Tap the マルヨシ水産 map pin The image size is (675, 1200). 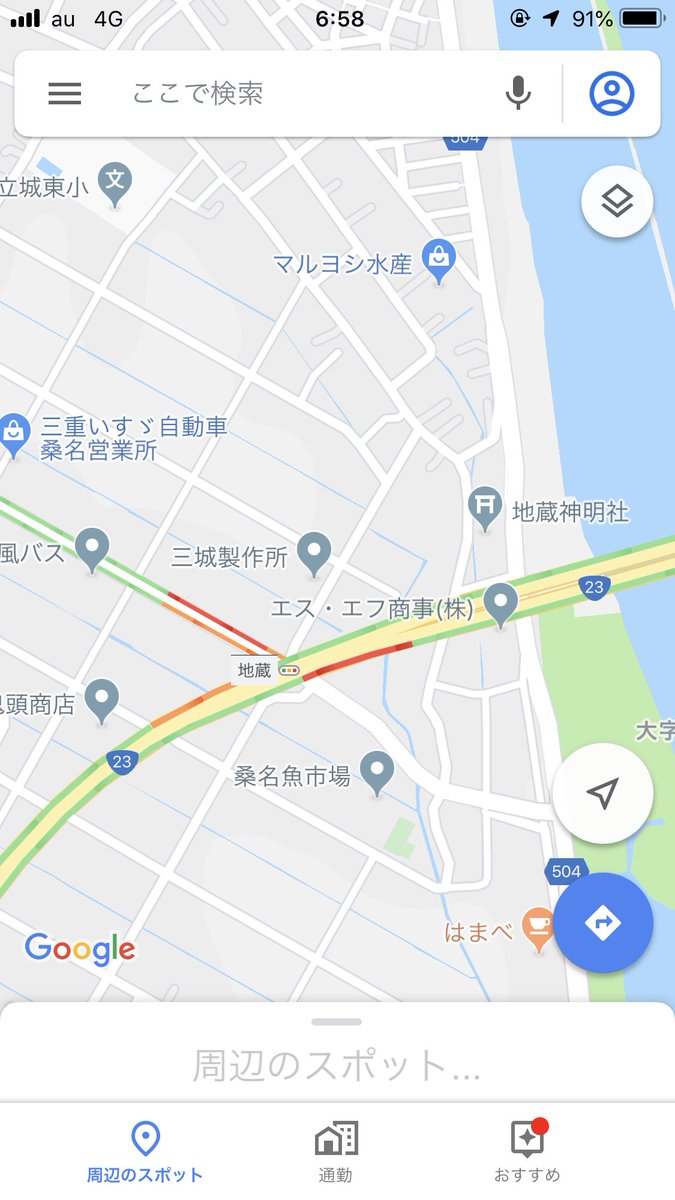pyautogui.click(x=438, y=261)
